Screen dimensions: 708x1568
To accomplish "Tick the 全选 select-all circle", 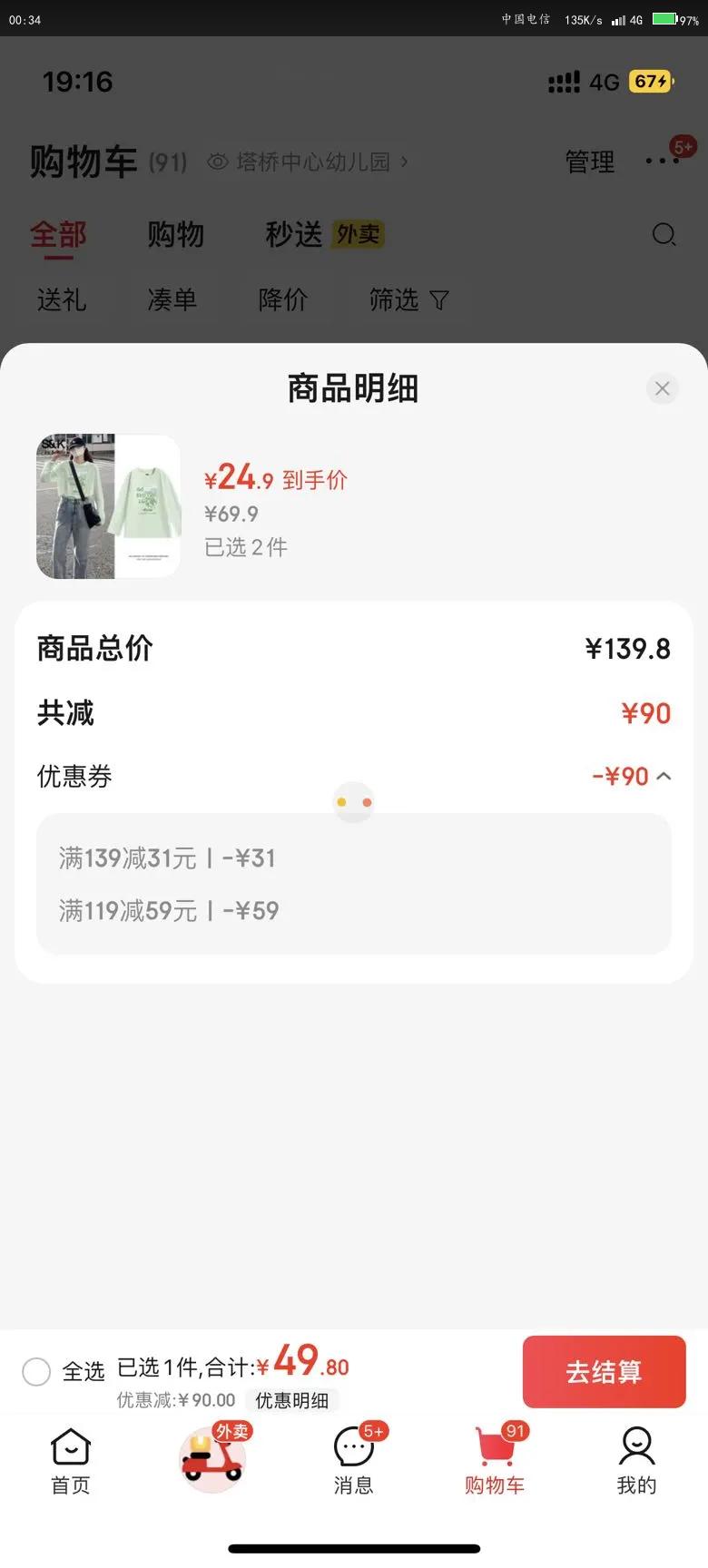I will (36, 1371).
